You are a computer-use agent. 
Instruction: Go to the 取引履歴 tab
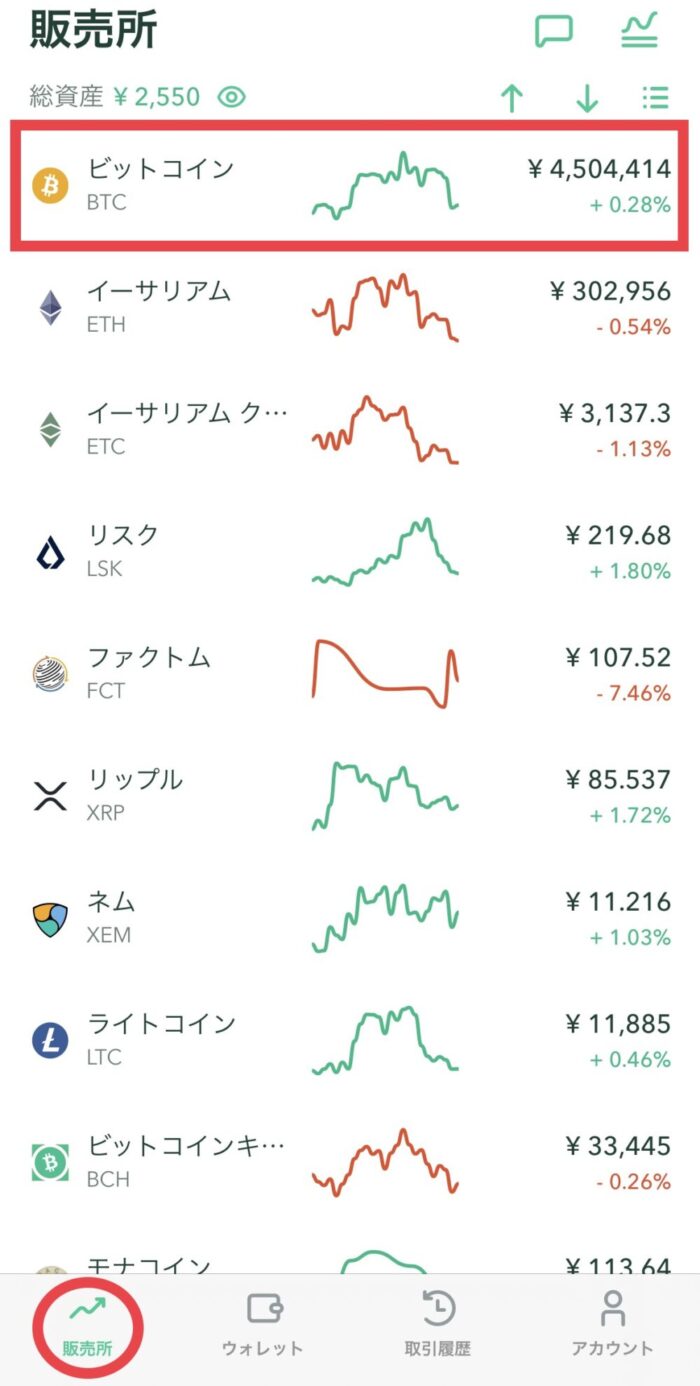[x=437, y=1327]
